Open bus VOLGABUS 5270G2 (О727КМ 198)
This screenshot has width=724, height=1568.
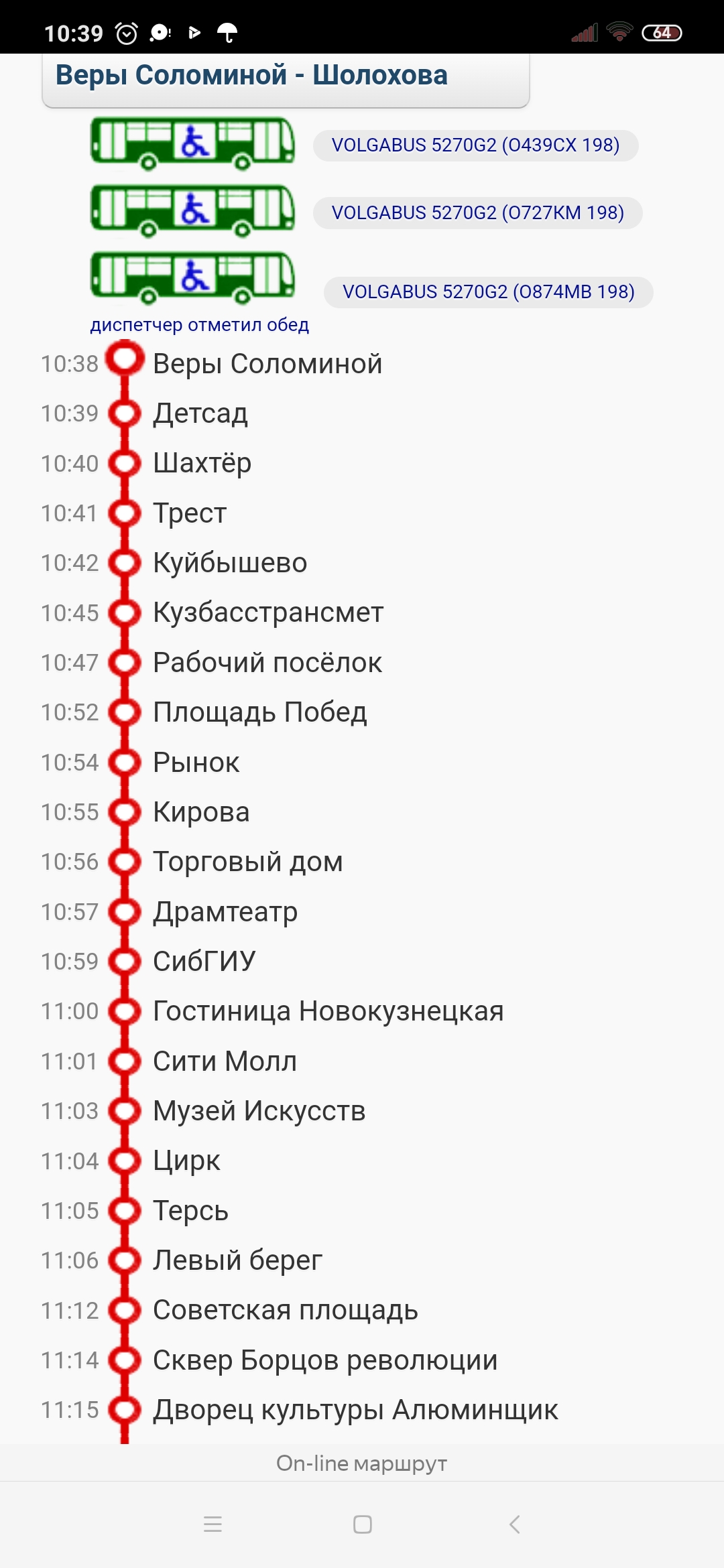[x=477, y=213]
